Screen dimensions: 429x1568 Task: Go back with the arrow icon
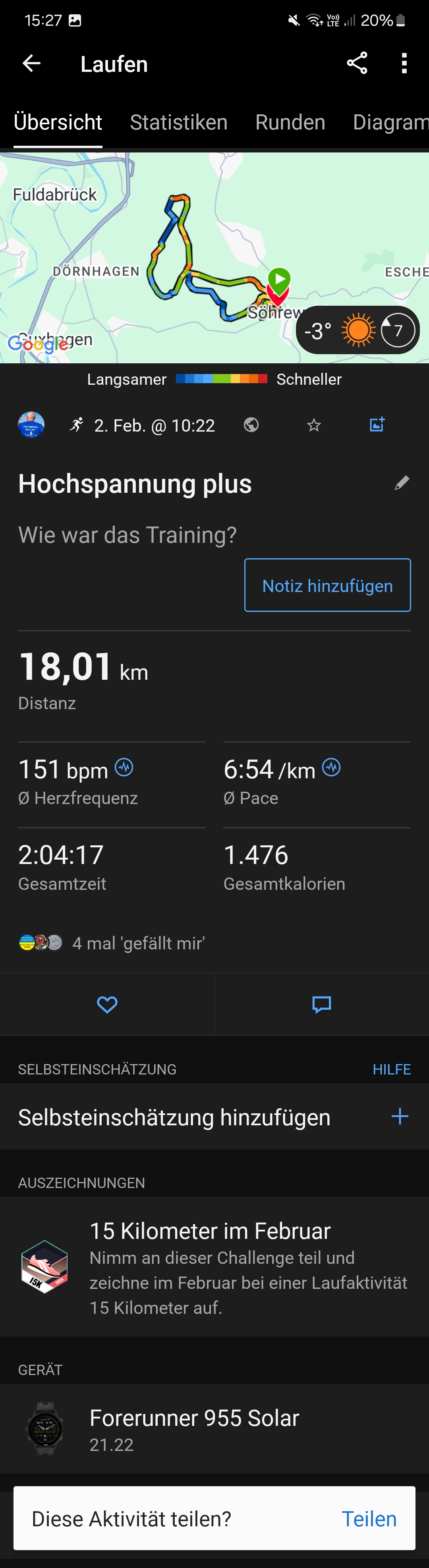tap(32, 63)
